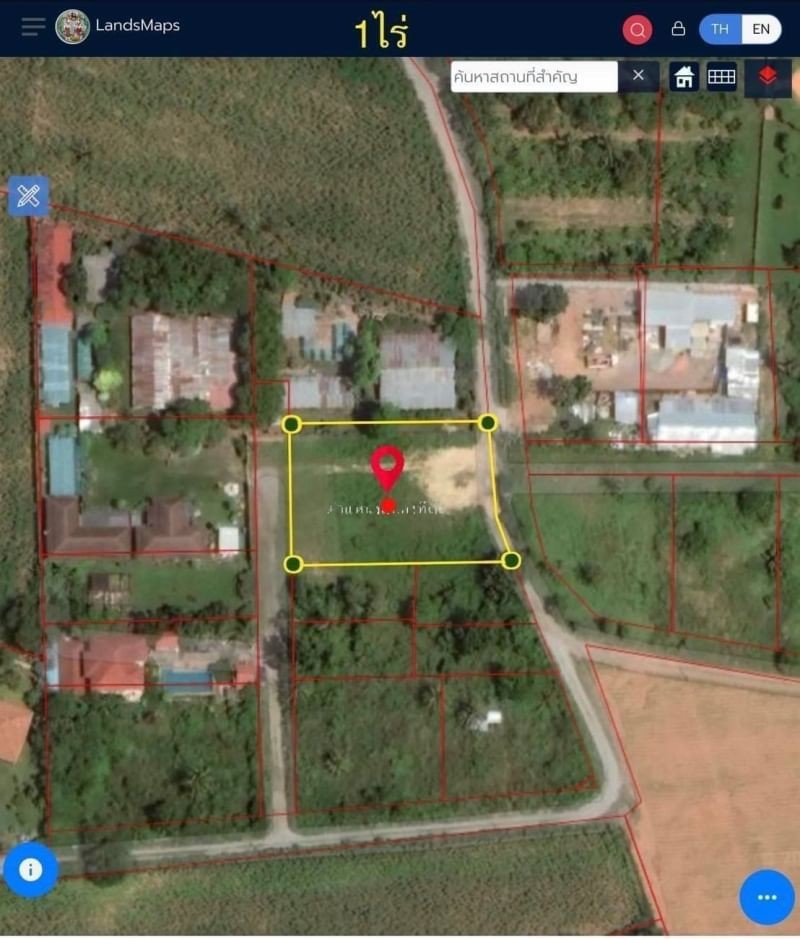Select the red location pin on map

pyautogui.click(x=387, y=469)
